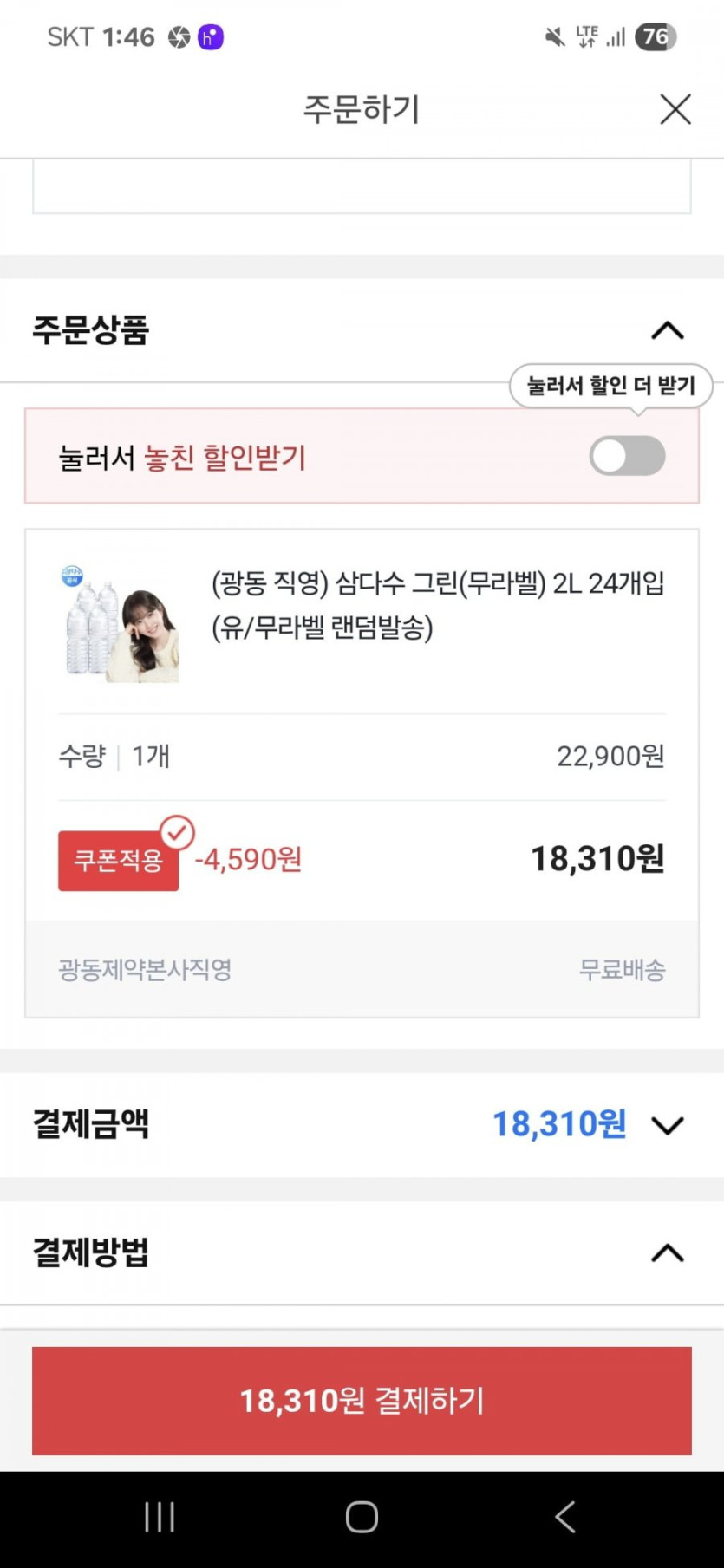Tap the 쿠폰적용 coupon button
The image size is (724, 1568).
coord(119,860)
